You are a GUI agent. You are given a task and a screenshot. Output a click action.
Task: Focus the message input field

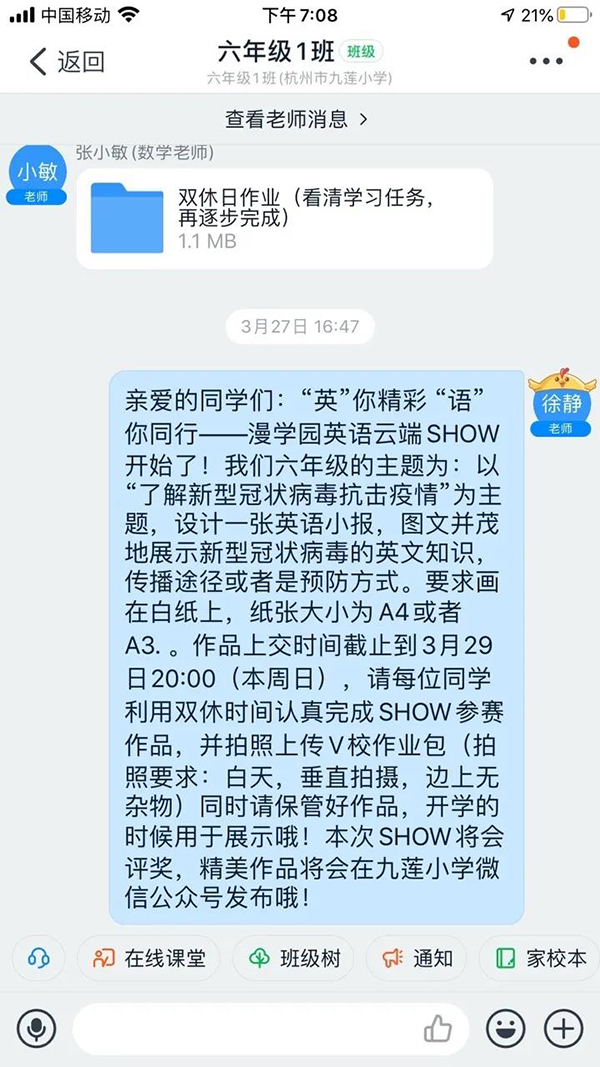(240, 1028)
